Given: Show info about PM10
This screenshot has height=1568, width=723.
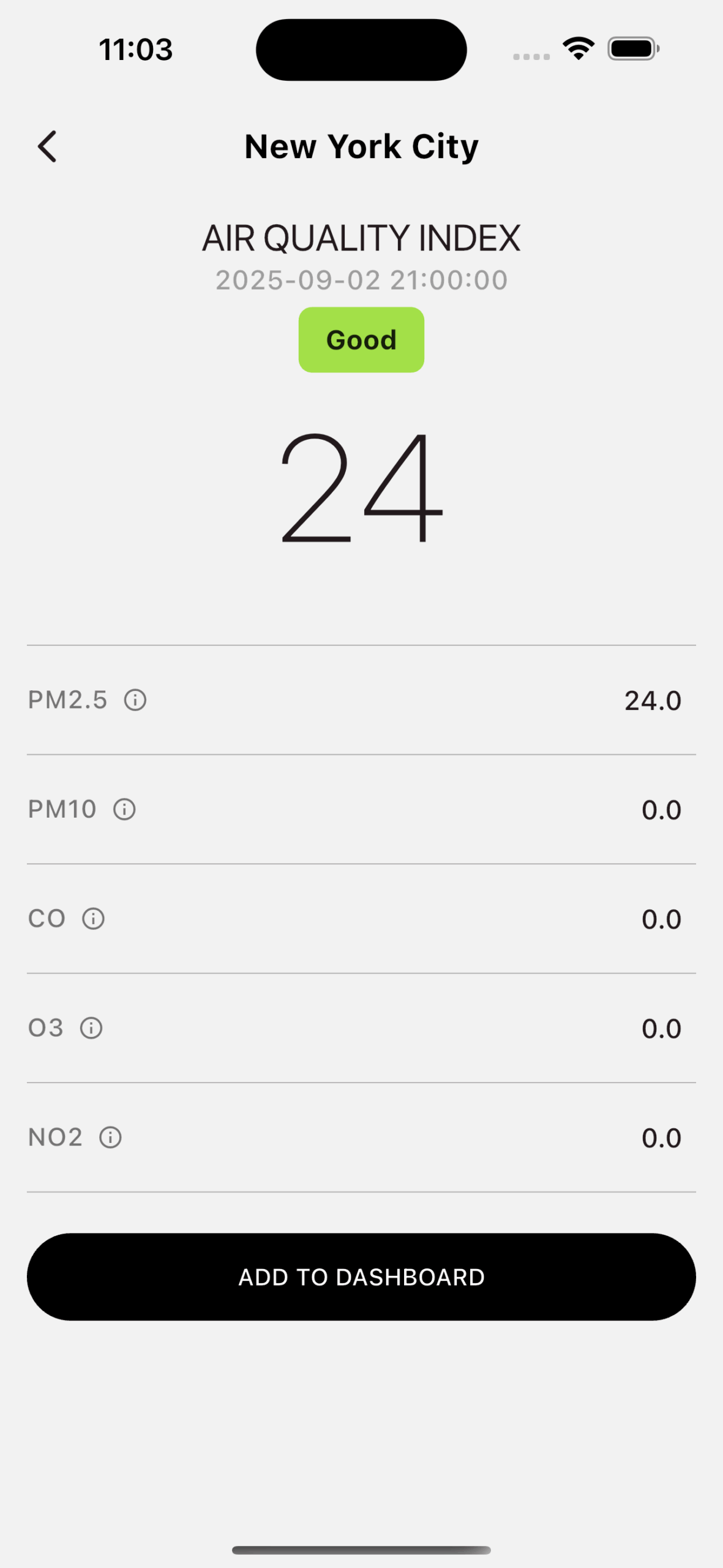Looking at the screenshot, I should point(124,809).
